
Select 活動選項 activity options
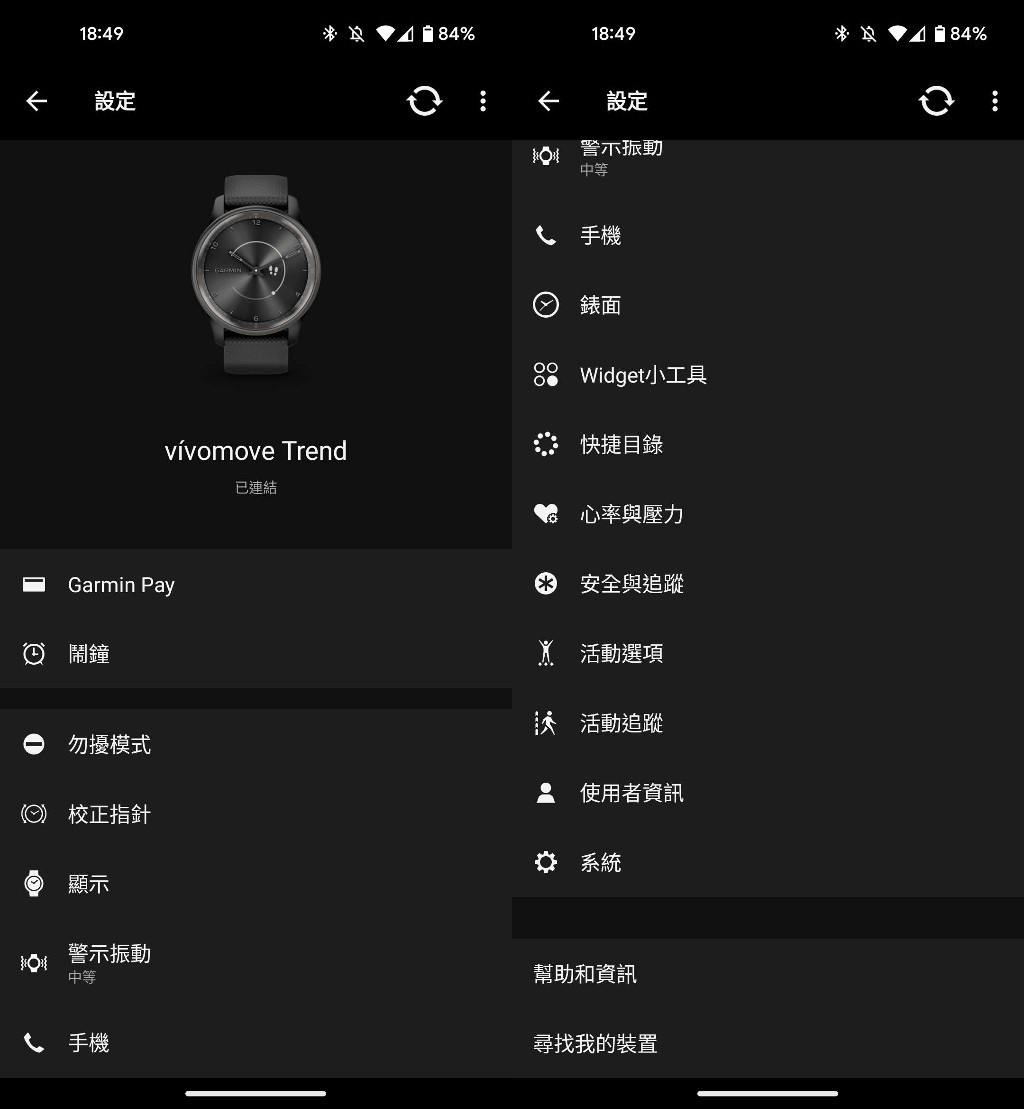click(621, 653)
